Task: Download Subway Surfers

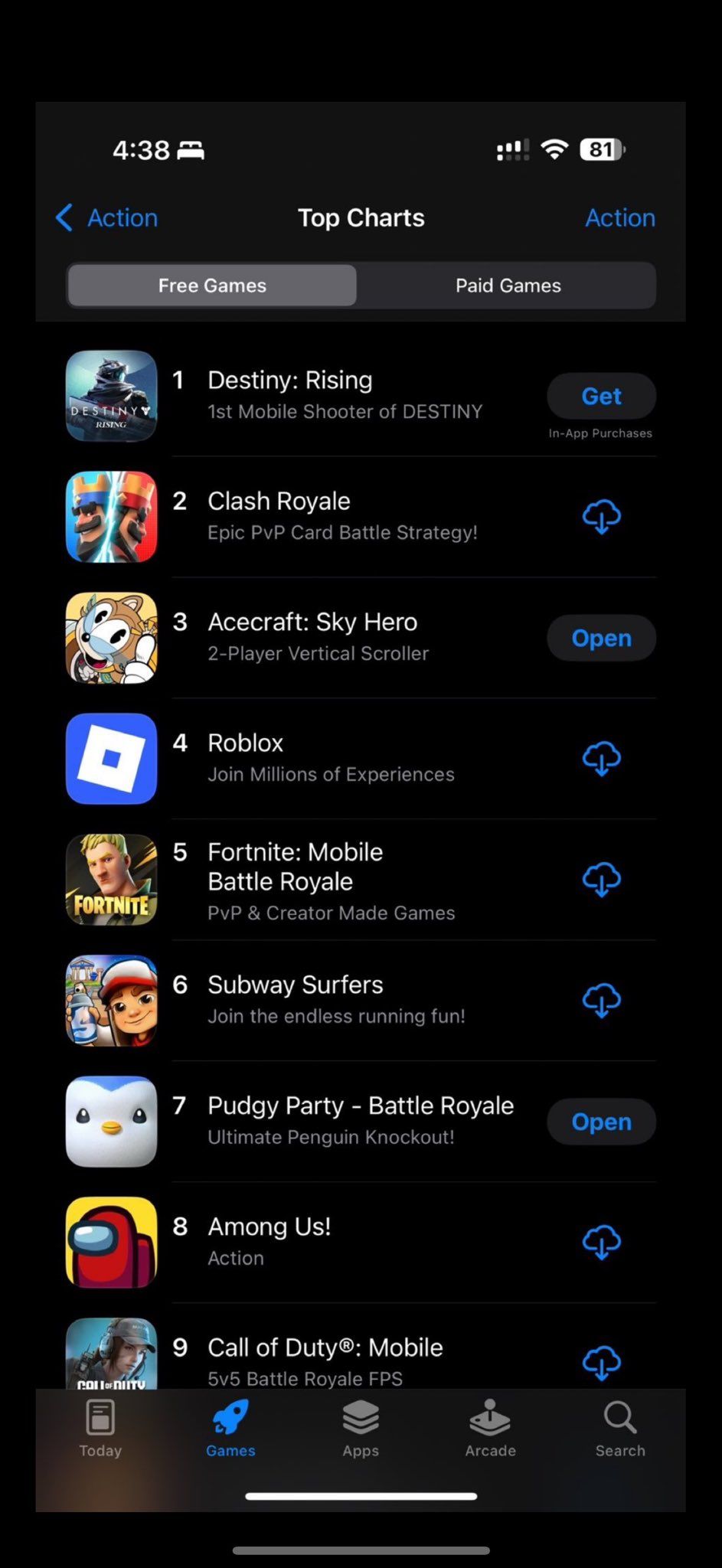Action: (x=601, y=1001)
